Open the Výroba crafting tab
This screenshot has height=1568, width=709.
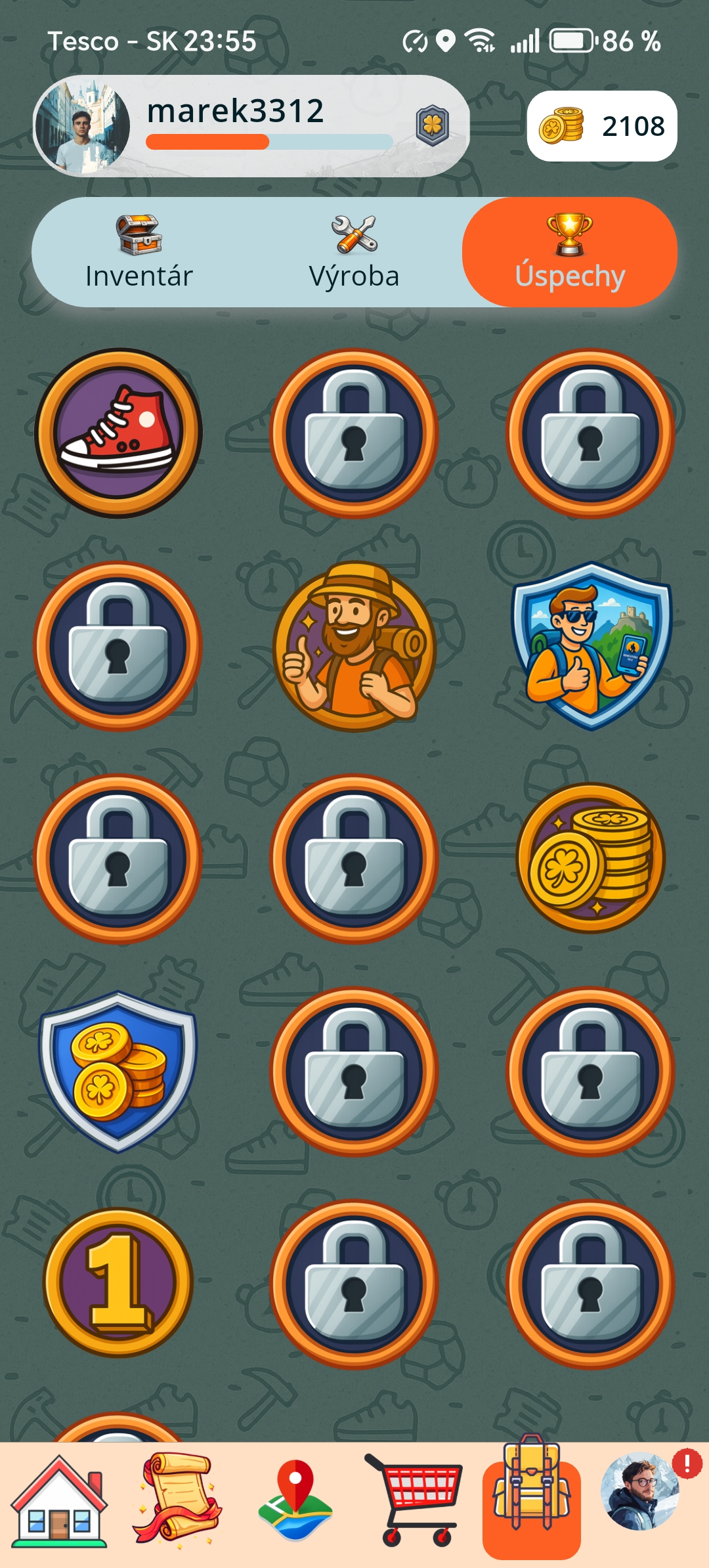click(354, 253)
